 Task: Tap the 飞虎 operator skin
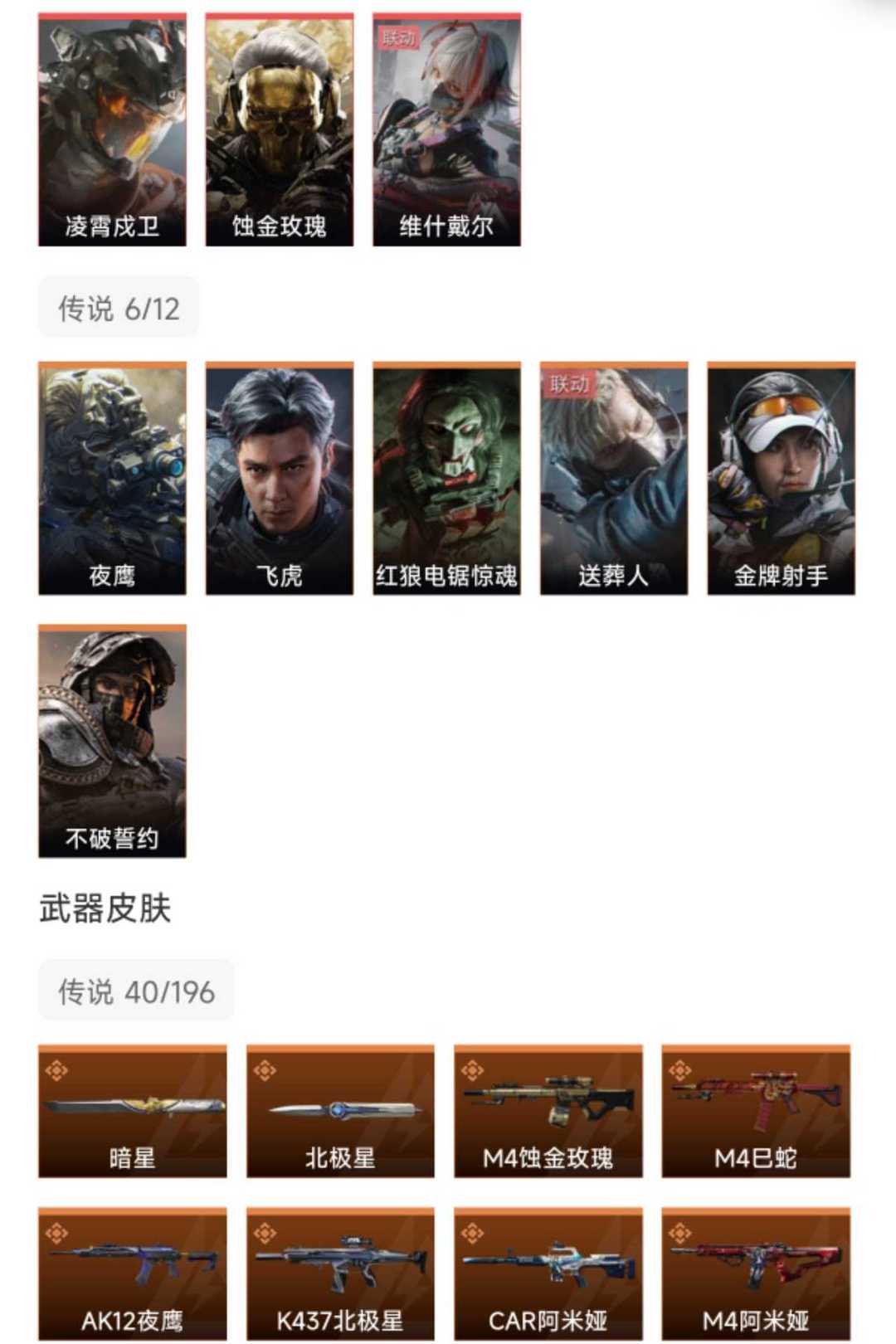click(280, 479)
